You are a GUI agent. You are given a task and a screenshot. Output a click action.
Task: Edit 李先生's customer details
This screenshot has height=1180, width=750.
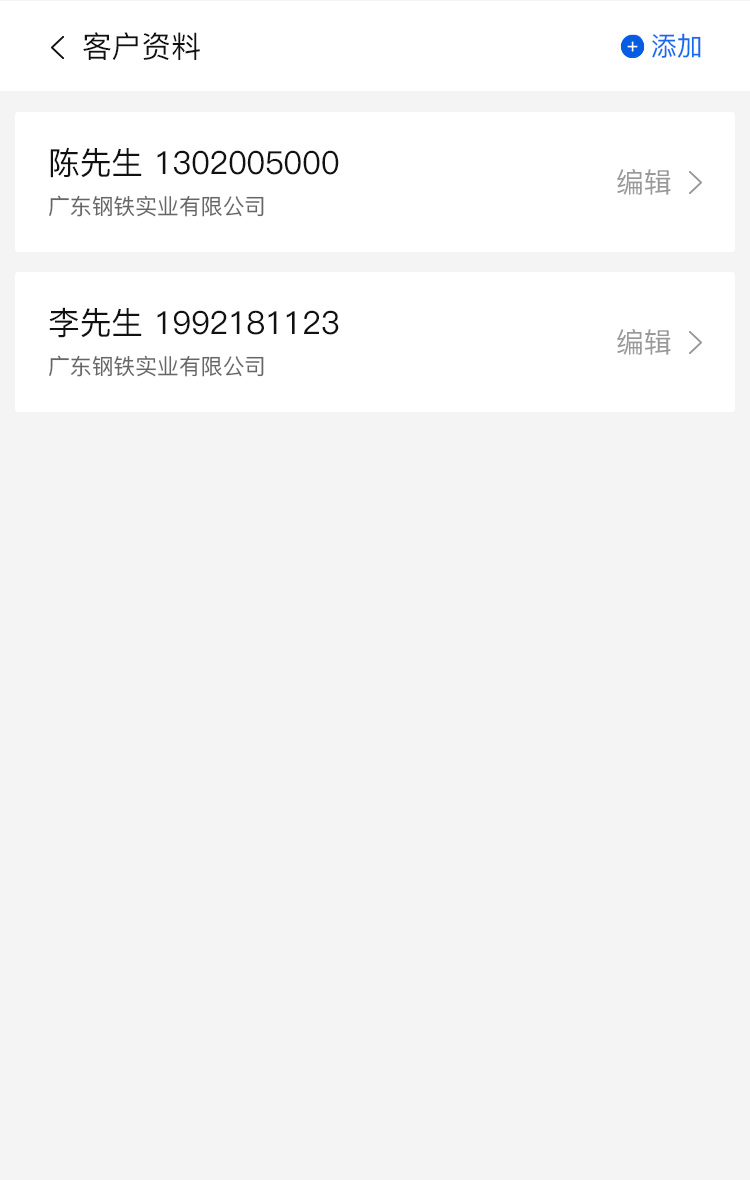659,343
